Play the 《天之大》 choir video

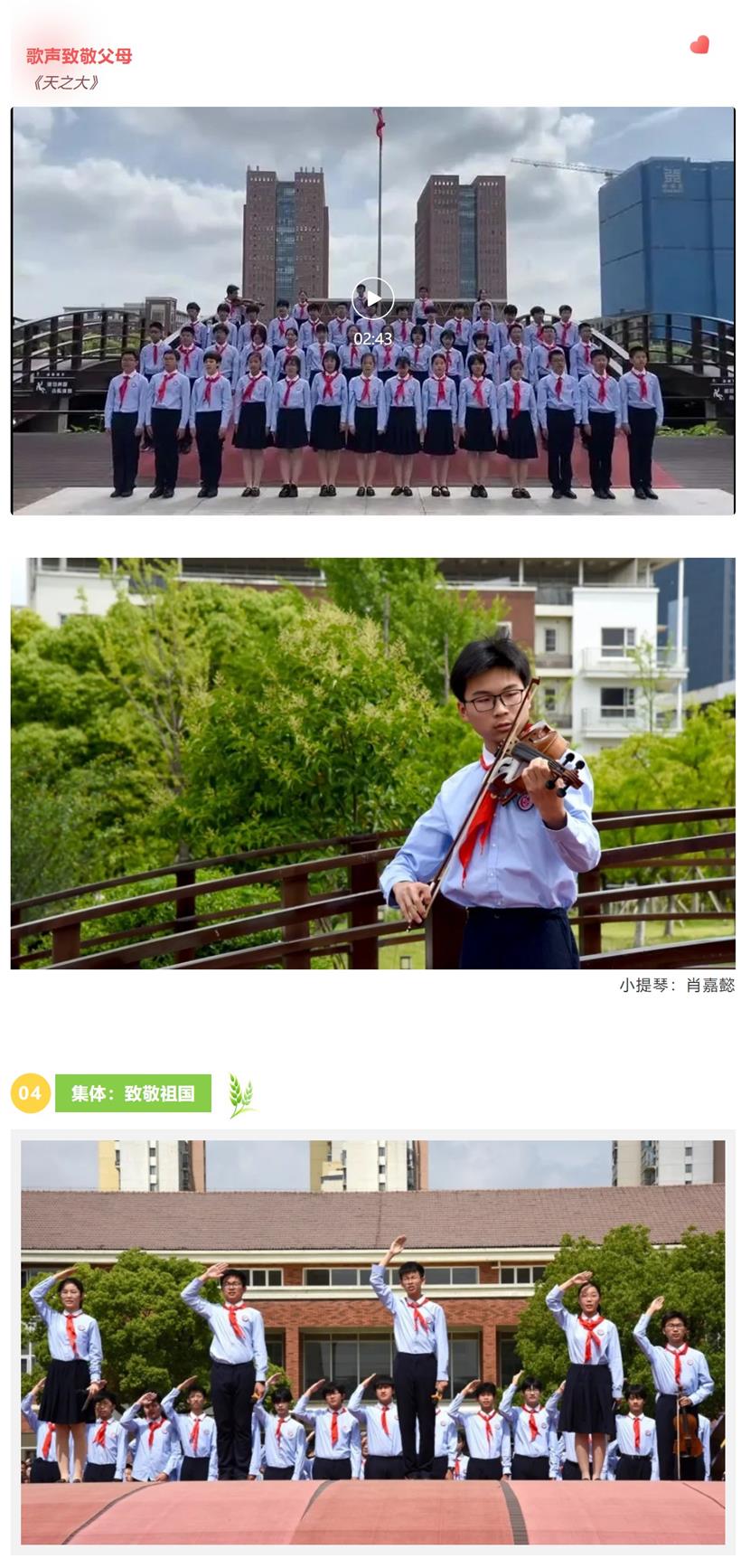(372, 299)
